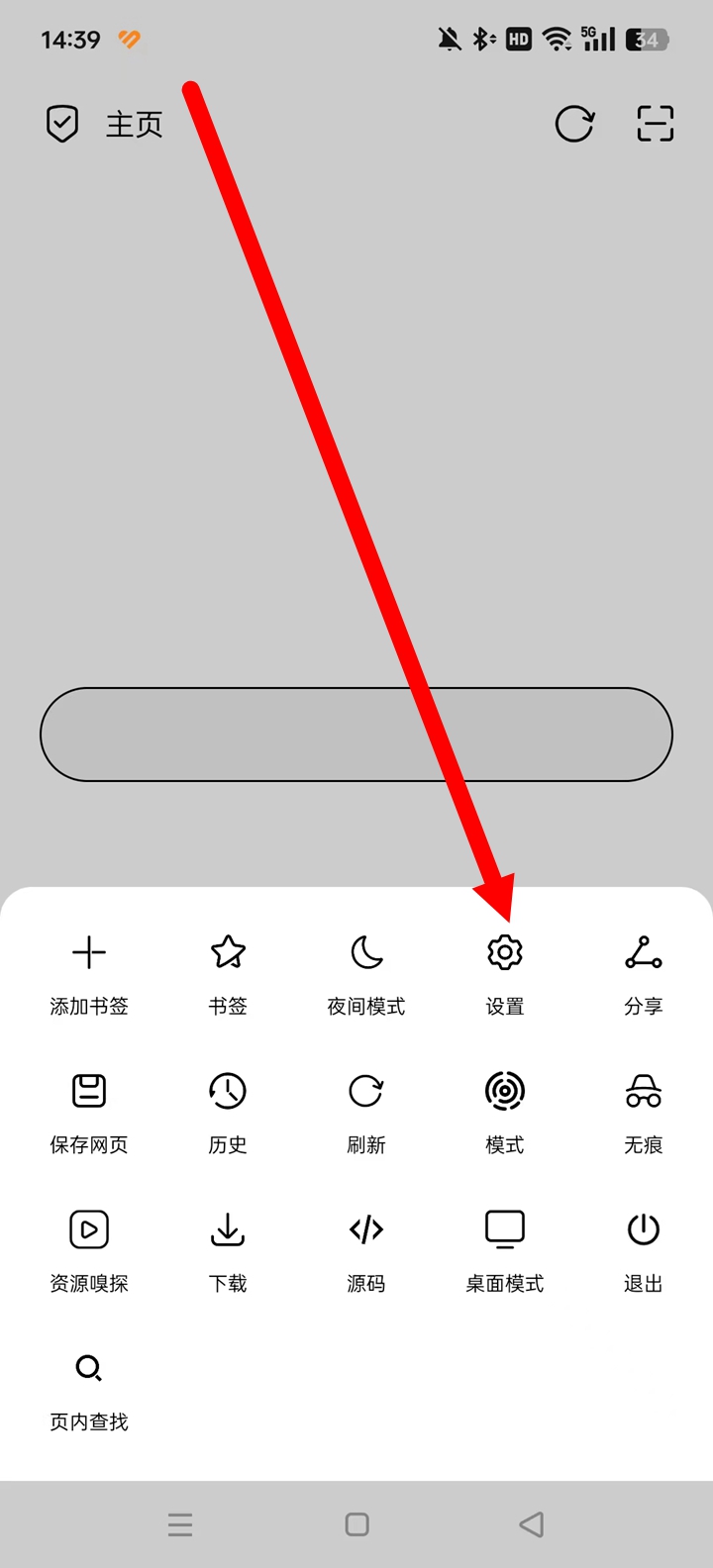View page 源码 source code

coord(366,1250)
